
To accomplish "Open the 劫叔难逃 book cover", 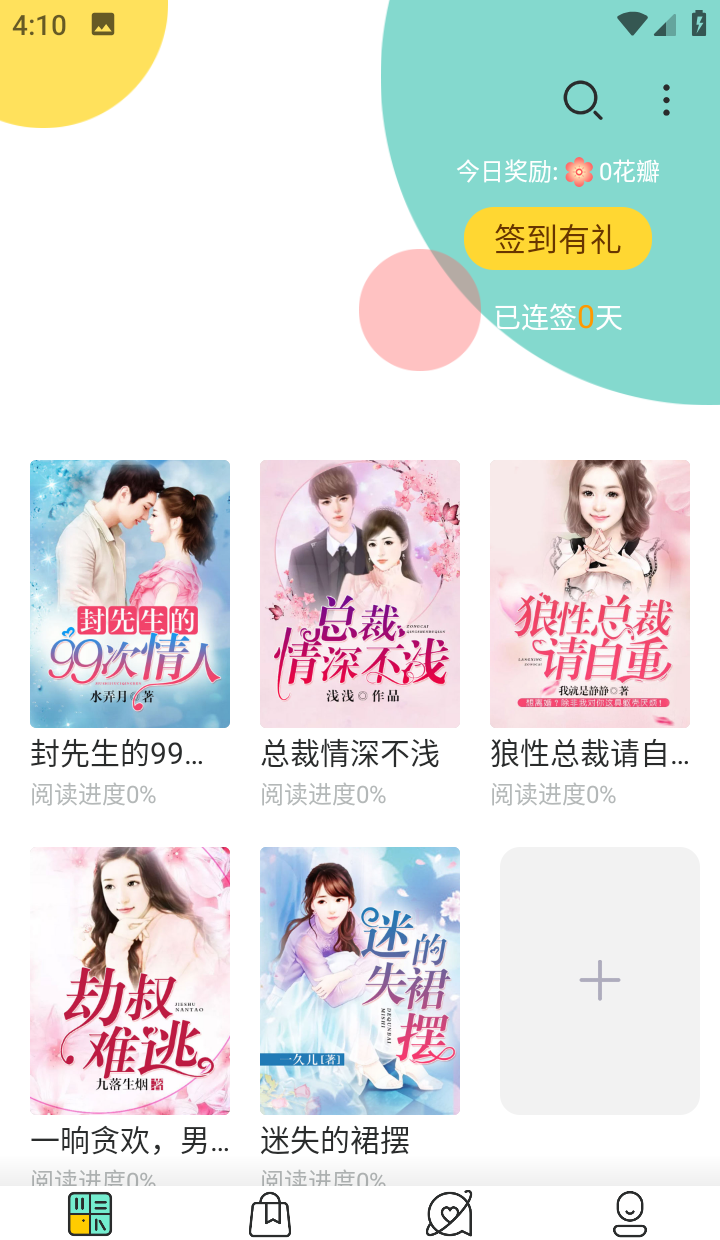I will [x=129, y=981].
